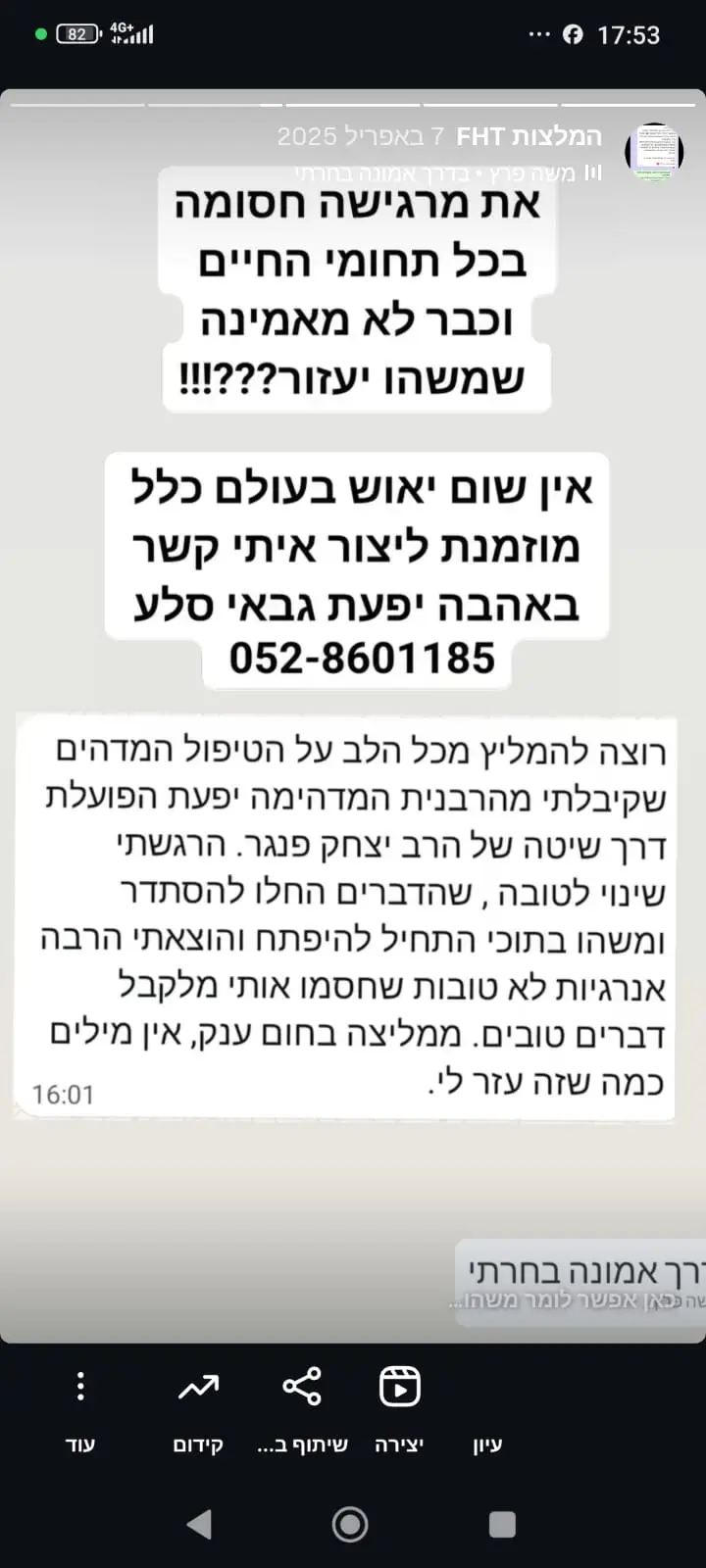706x1568 pixels.
Task: Open the המלצות FHT page name
Action: (529, 136)
